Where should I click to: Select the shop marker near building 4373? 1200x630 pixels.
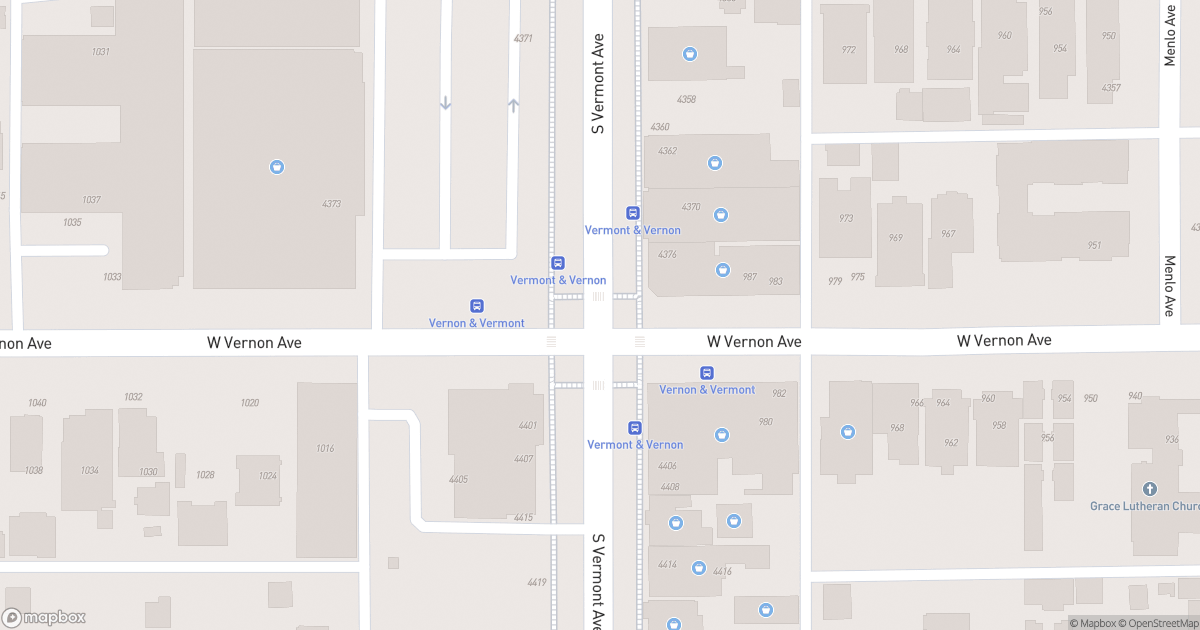[x=277, y=167]
